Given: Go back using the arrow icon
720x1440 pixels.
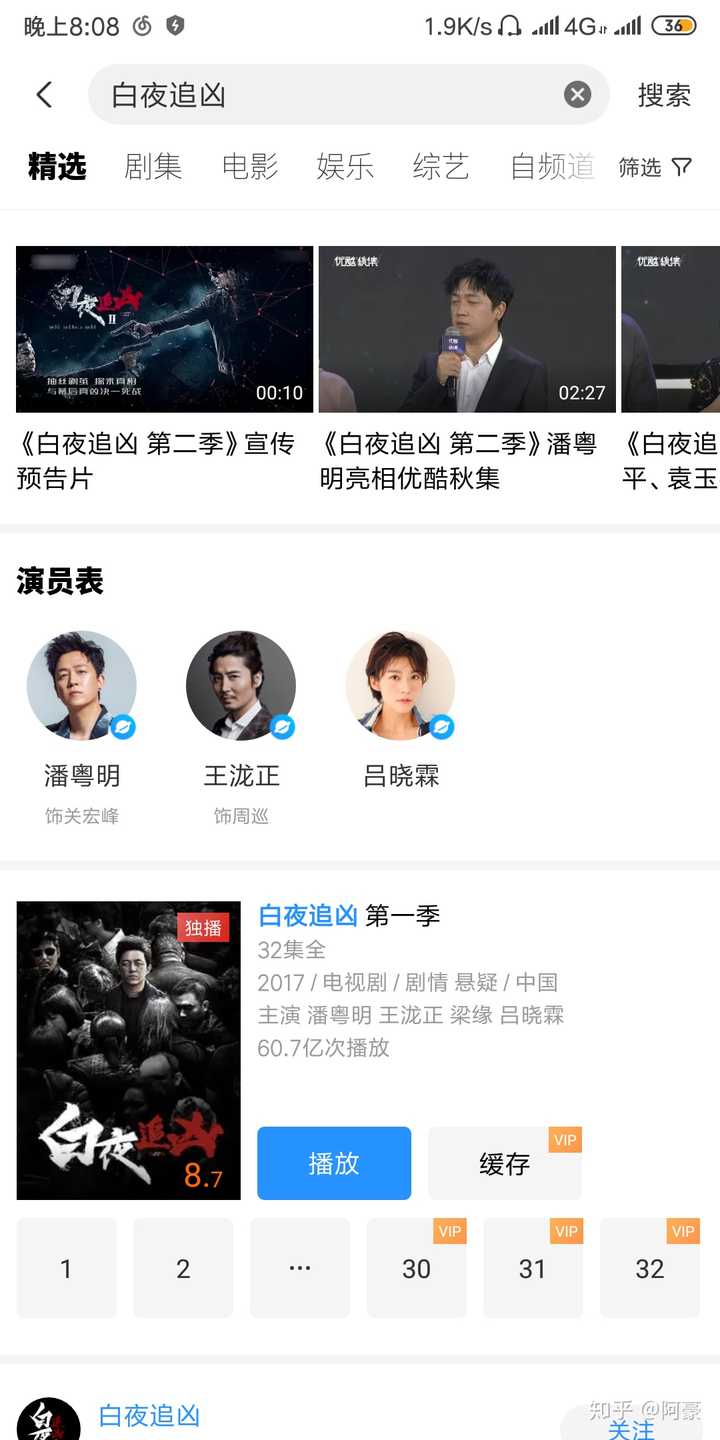Looking at the screenshot, I should (44, 95).
